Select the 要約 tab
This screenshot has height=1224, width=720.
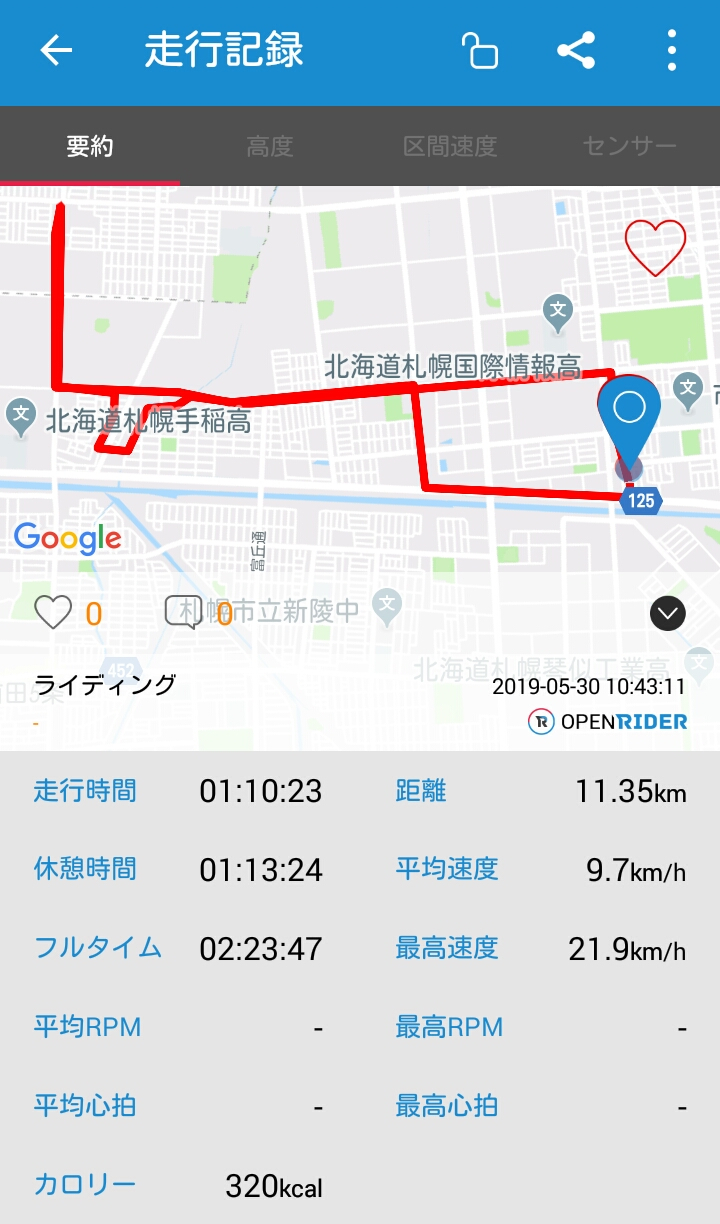click(90, 147)
